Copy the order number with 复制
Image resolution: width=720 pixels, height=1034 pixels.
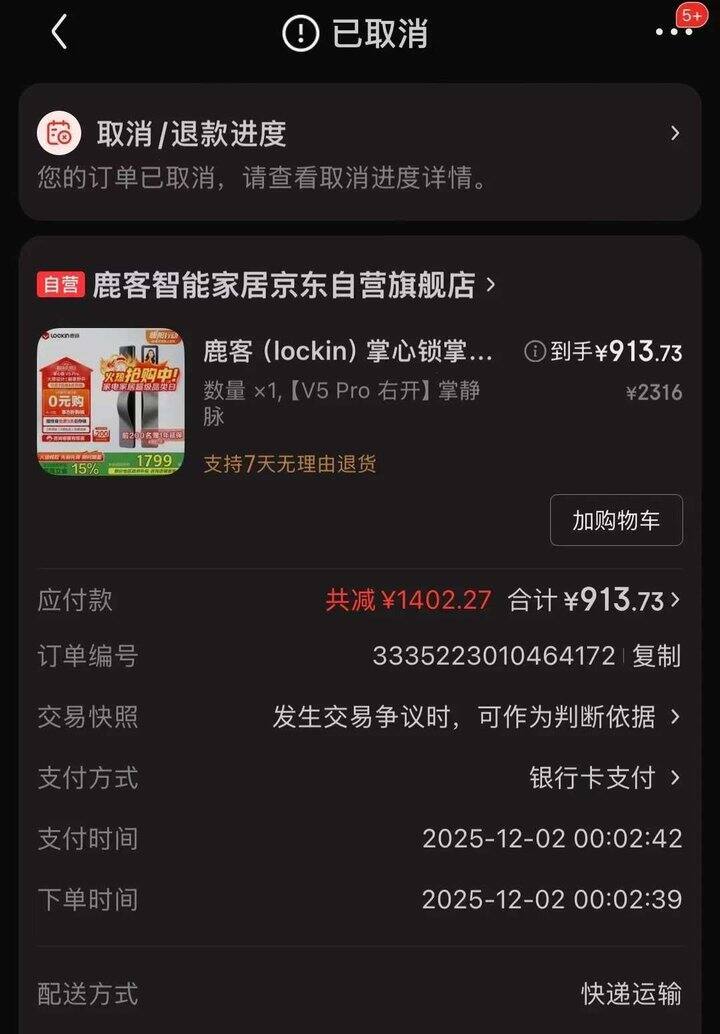pyautogui.click(x=657, y=656)
